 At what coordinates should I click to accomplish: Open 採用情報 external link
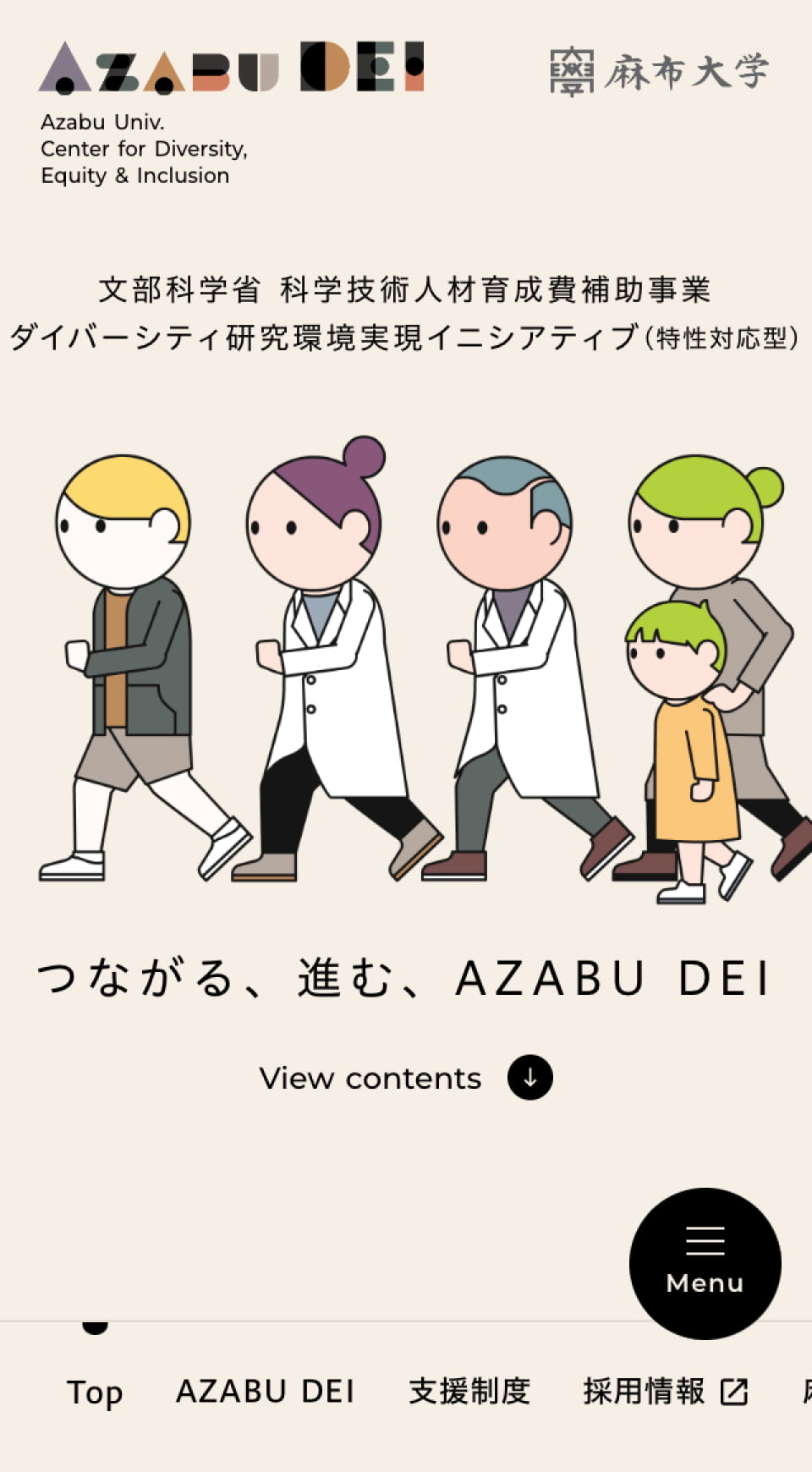tap(665, 1392)
